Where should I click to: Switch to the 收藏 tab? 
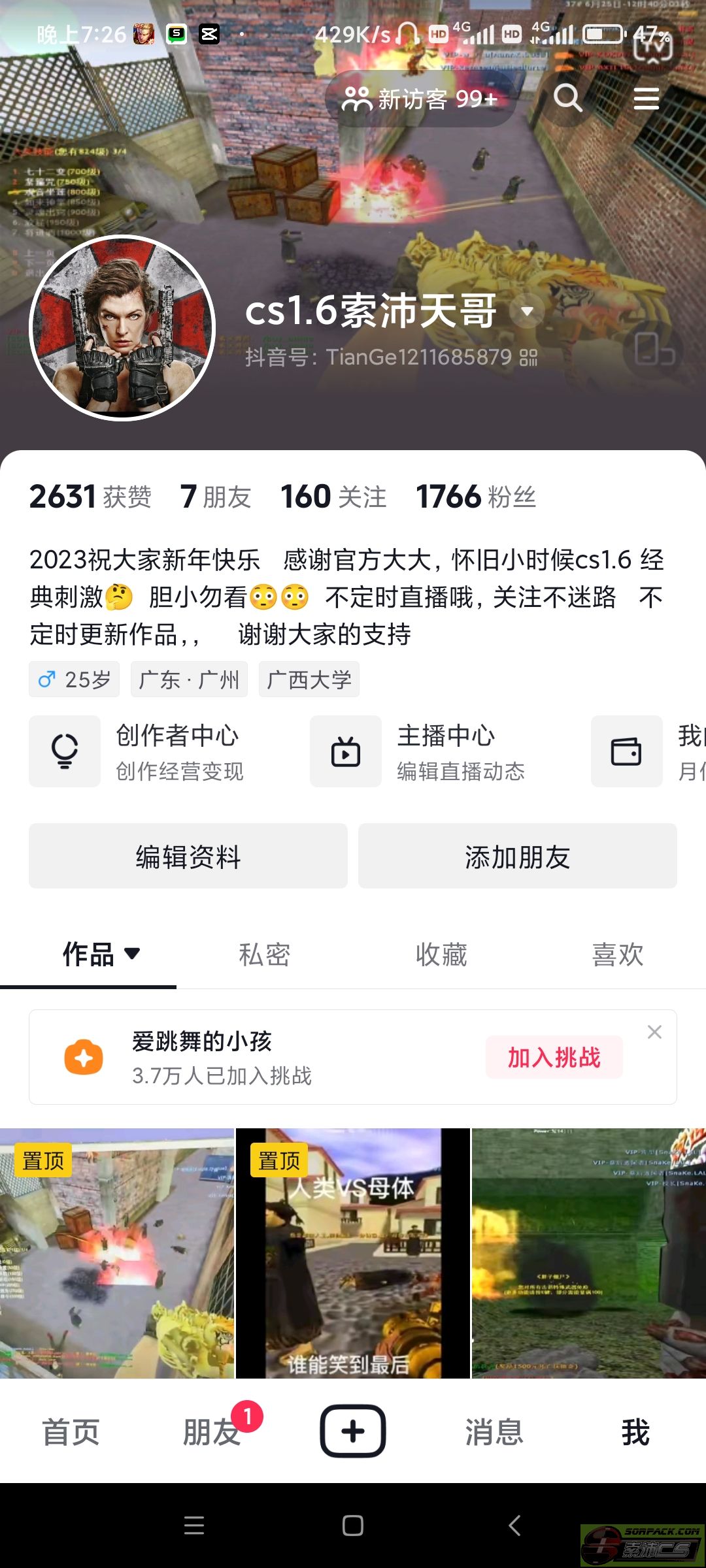(441, 955)
